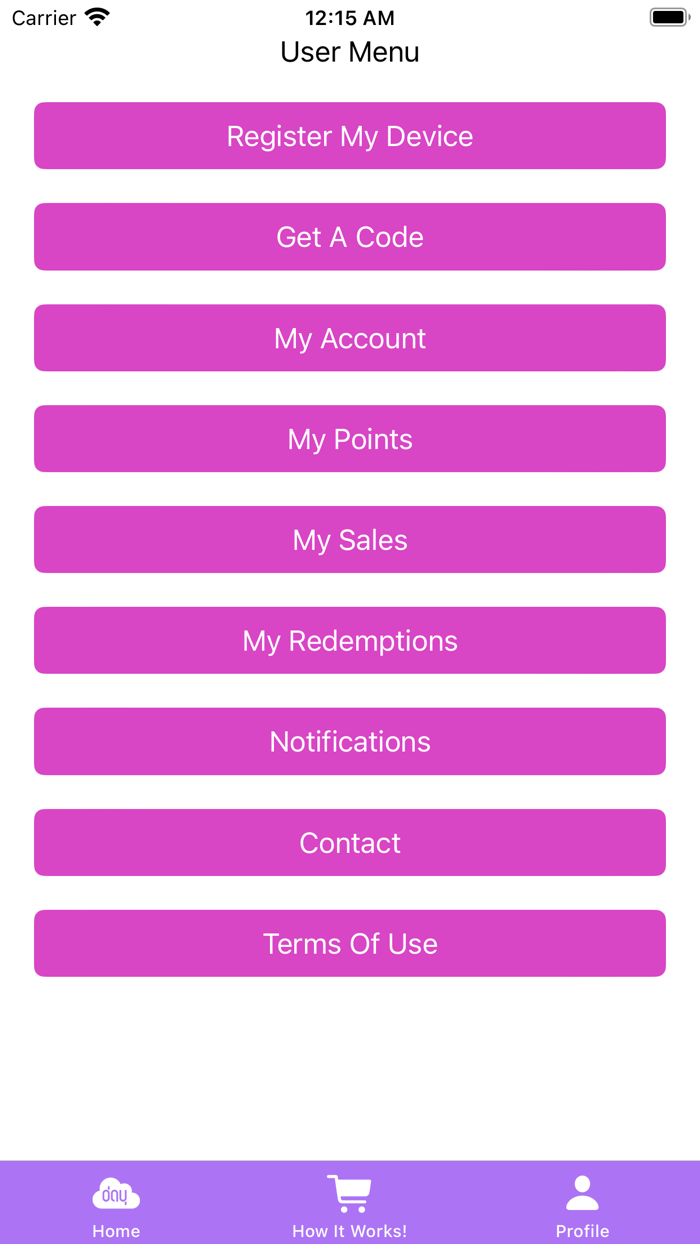Open the My Sales section

(350, 540)
